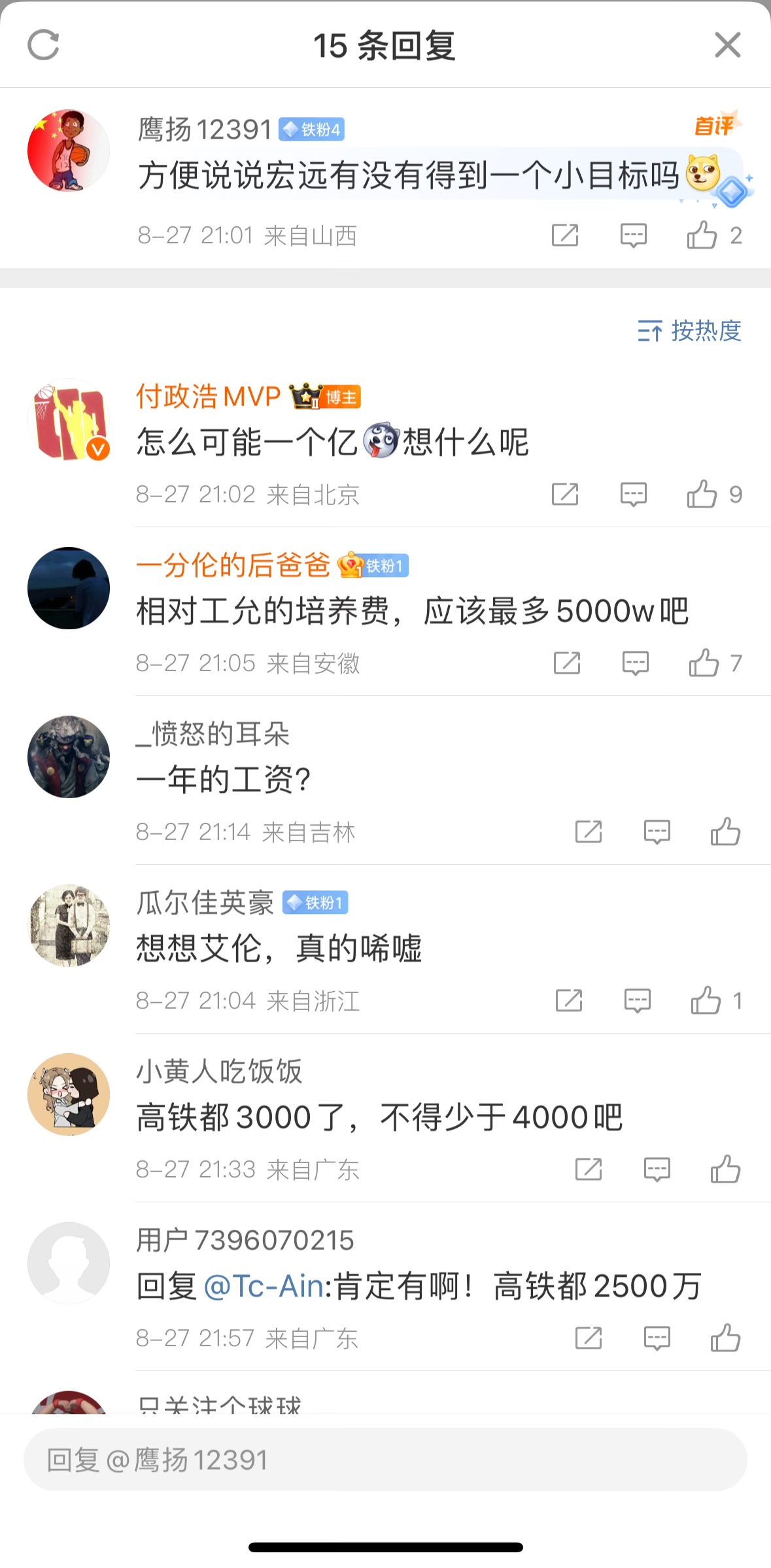Reply to 付政浩MVP's comment

coord(633,495)
